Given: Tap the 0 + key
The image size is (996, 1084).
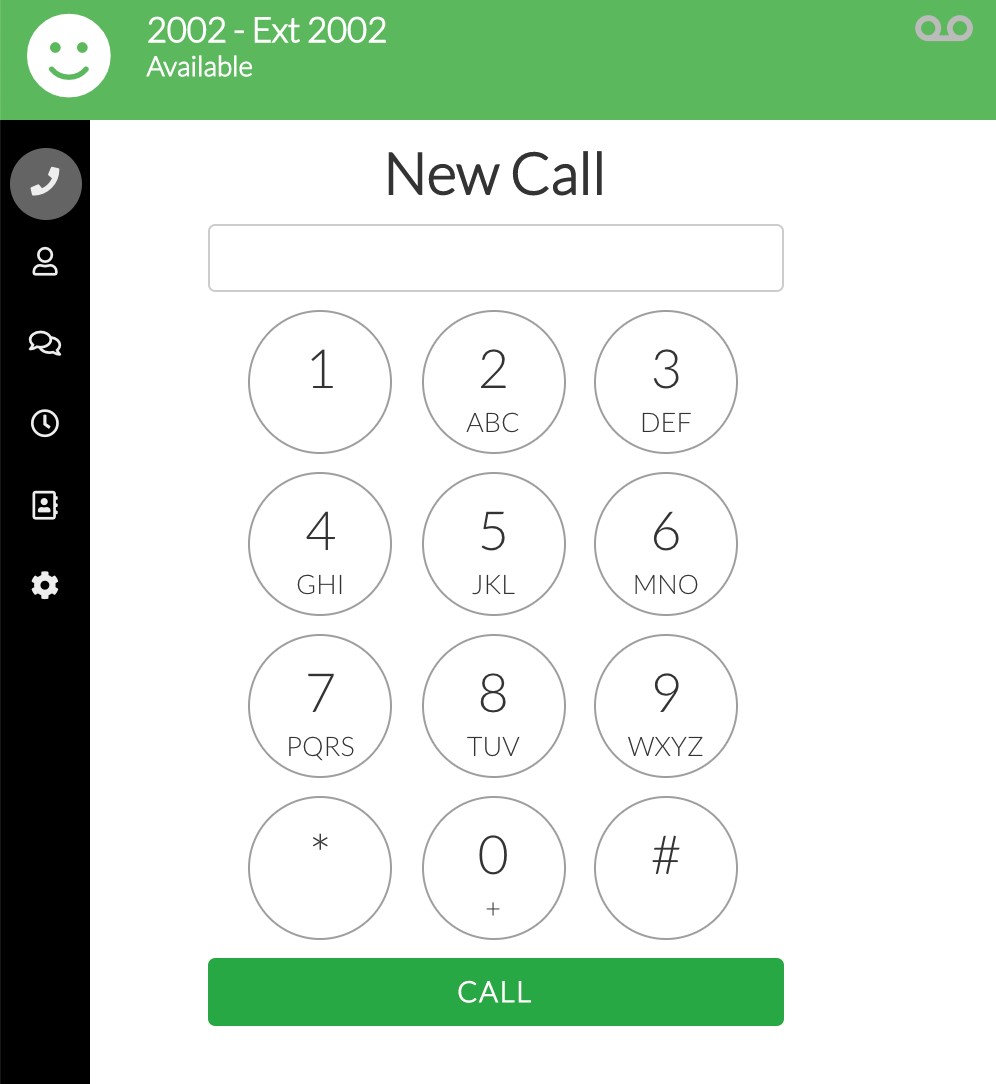Looking at the screenshot, I should 493,868.
